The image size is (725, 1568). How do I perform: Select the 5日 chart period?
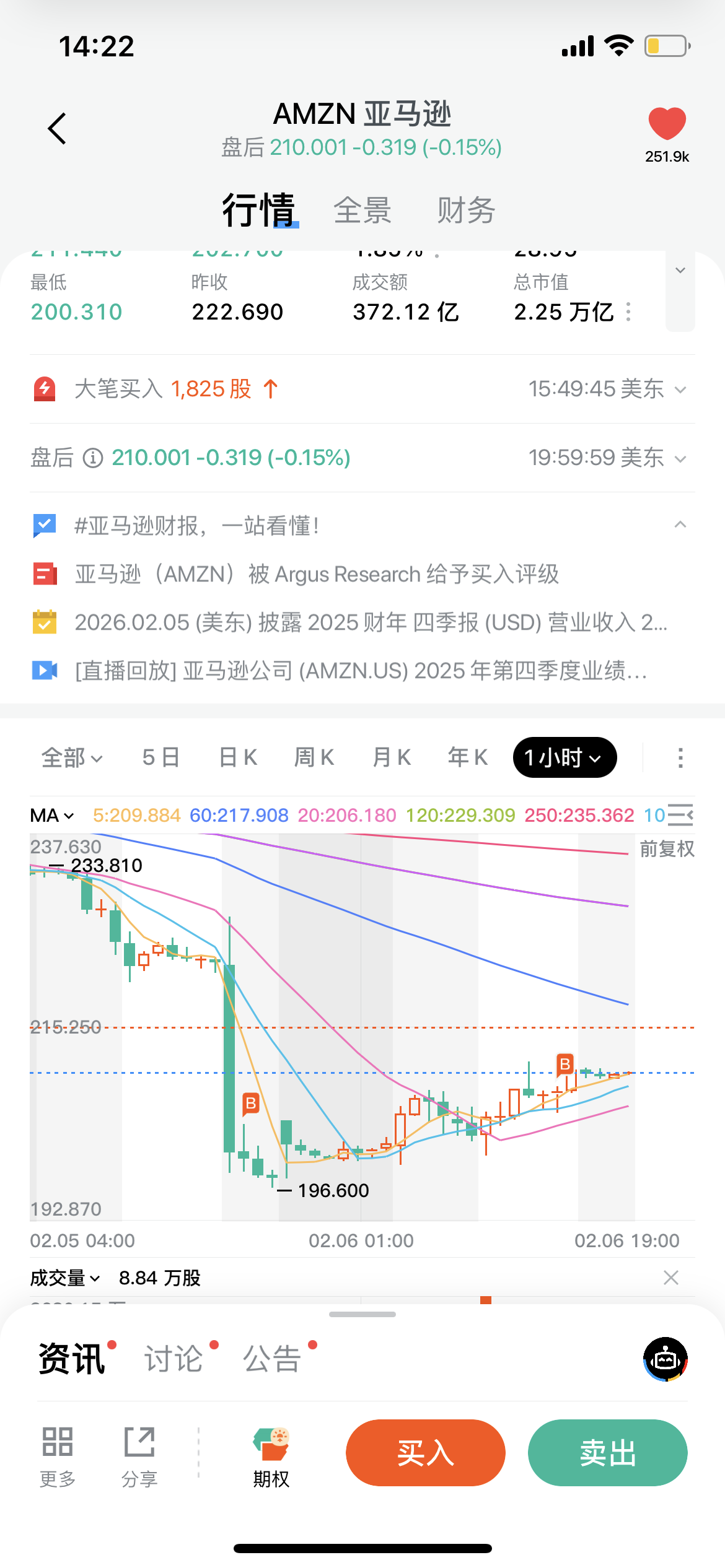pos(161,757)
